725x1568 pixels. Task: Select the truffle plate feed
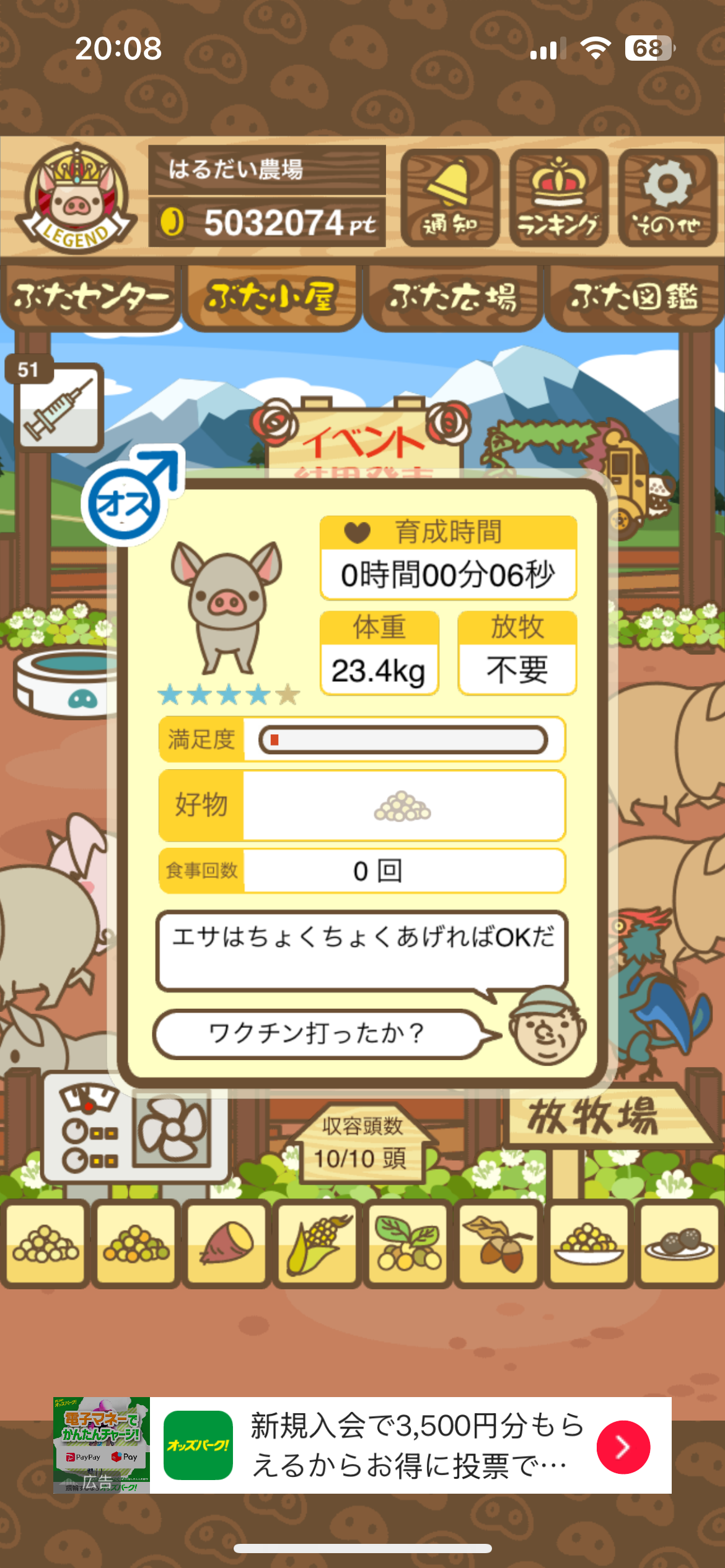(679, 1244)
